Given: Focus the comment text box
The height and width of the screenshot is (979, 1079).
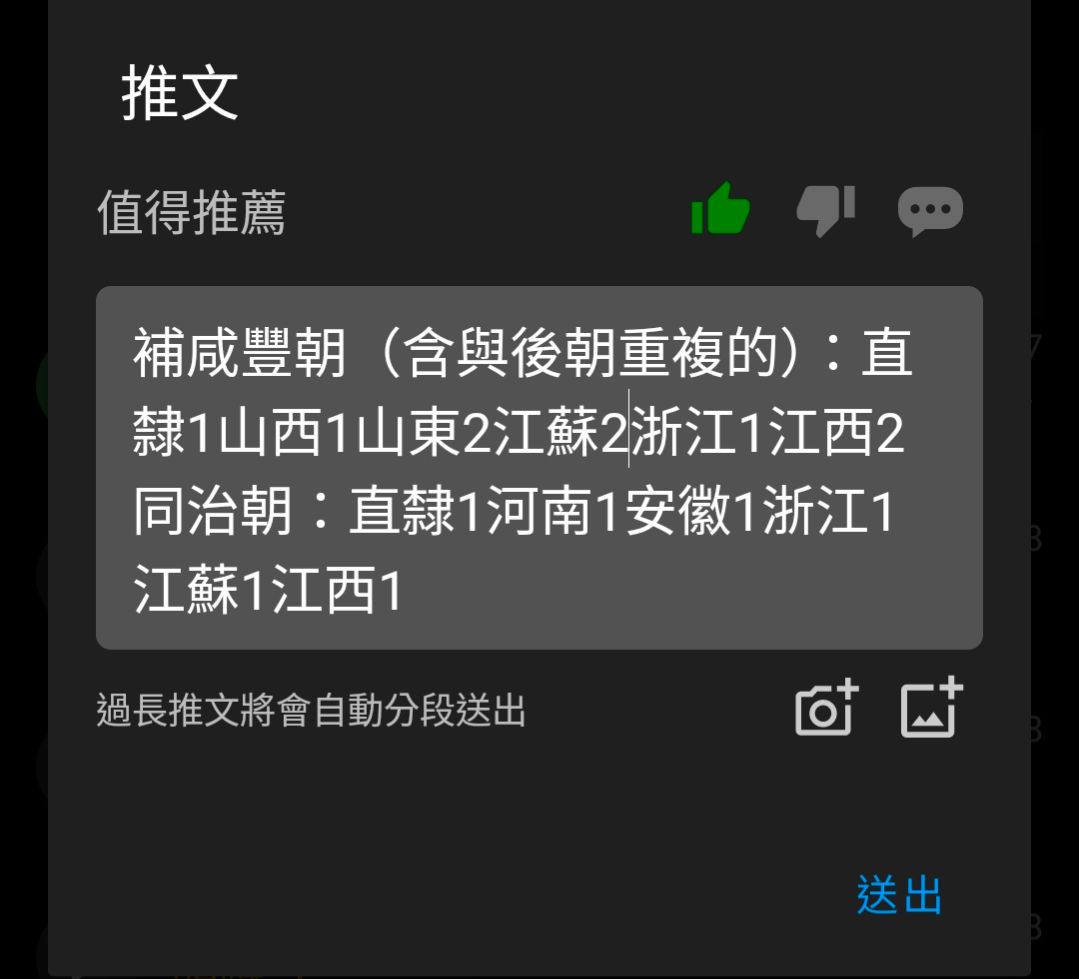Looking at the screenshot, I should coord(539,467).
